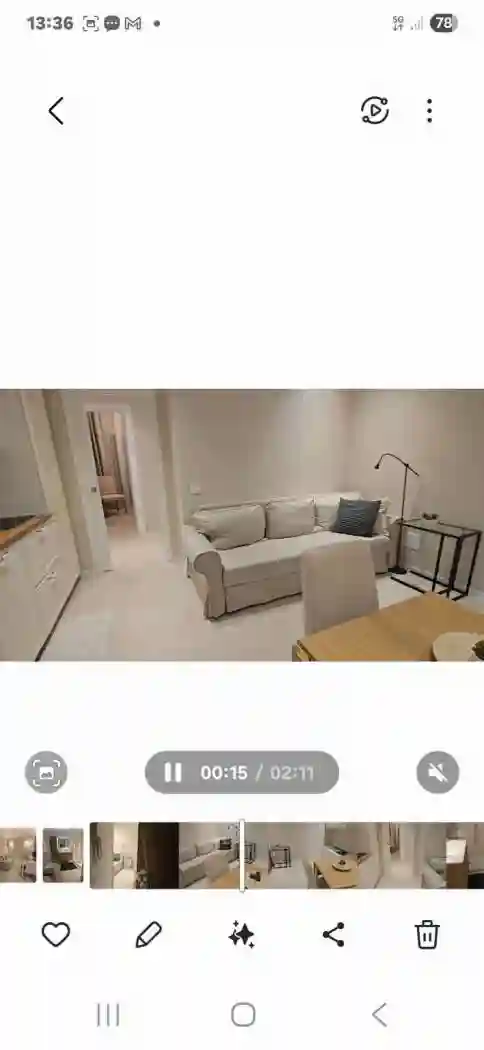484x1050 pixels.
Task: Mark this video as favorite
Action: click(56, 934)
